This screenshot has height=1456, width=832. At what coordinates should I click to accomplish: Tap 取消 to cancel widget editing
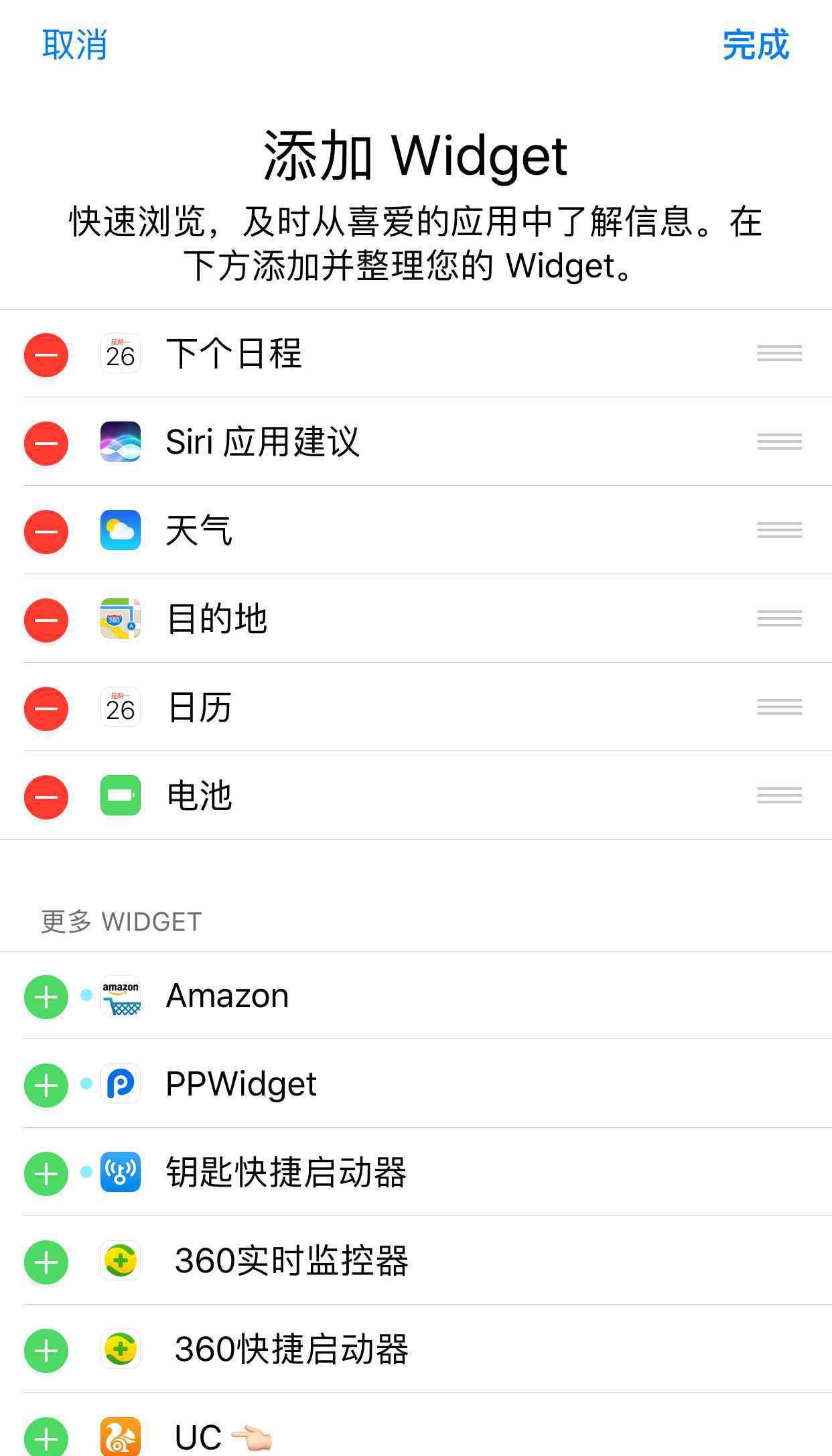pyautogui.click(x=74, y=45)
